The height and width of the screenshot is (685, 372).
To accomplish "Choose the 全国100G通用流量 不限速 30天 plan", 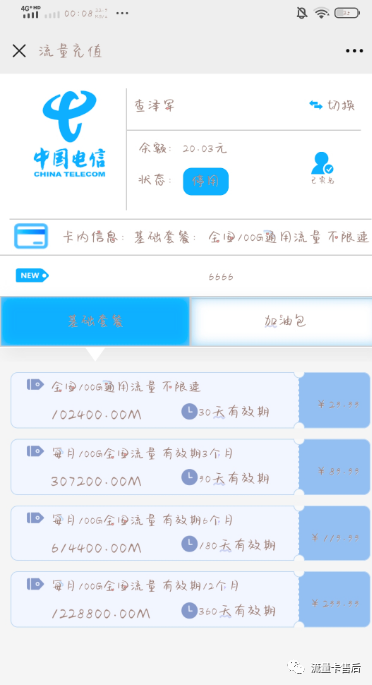I will [x=190, y=400].
